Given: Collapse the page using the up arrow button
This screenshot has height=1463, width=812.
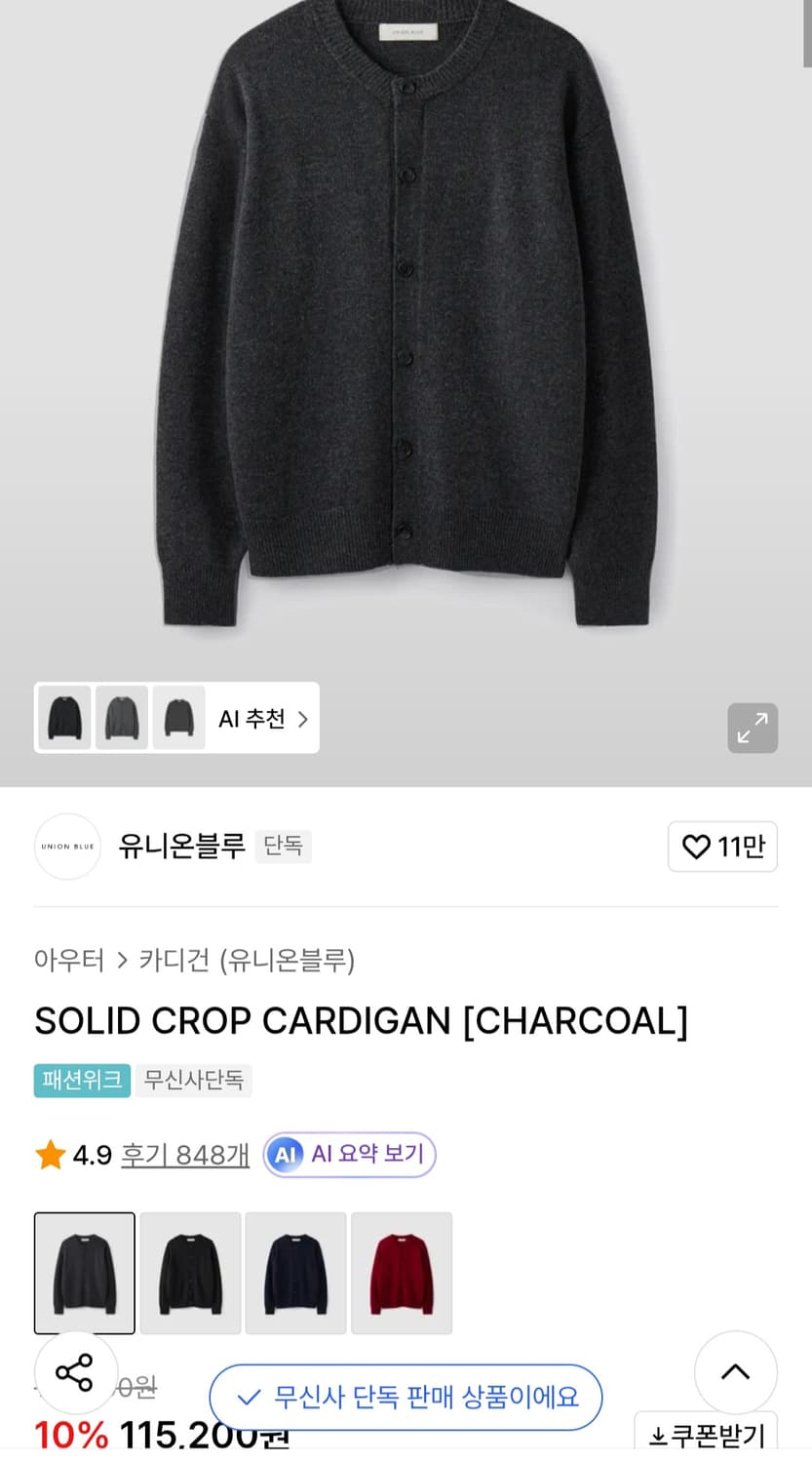Looking at the screenshot, I should coord(735,1372).
